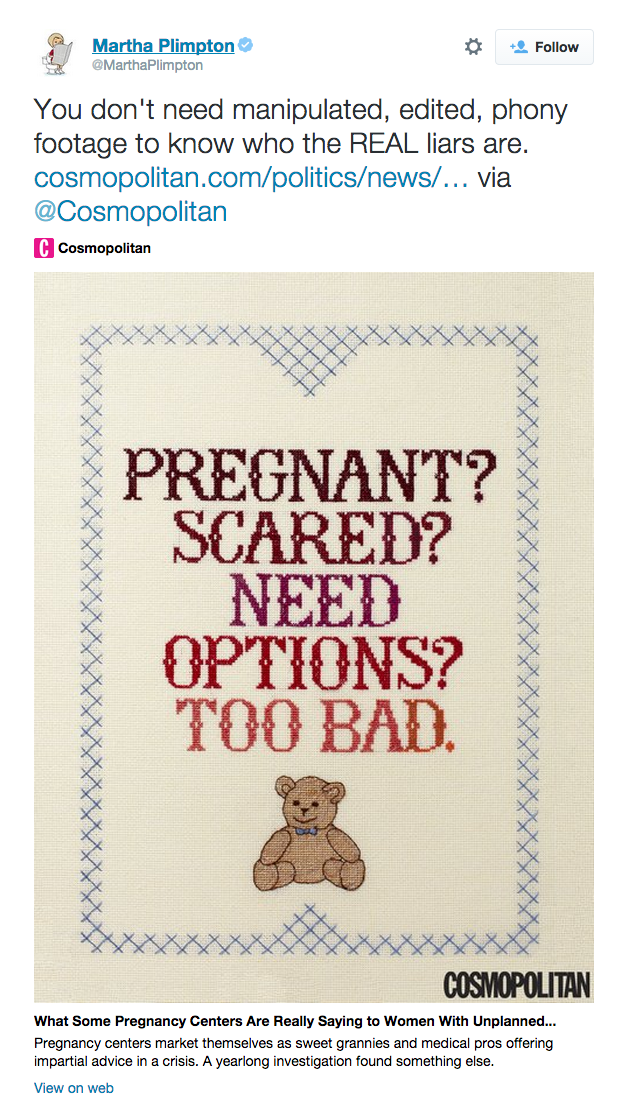This screenshot has height=1109, width=617.
Task: Tap View on web
Action: pos(74,1088)
